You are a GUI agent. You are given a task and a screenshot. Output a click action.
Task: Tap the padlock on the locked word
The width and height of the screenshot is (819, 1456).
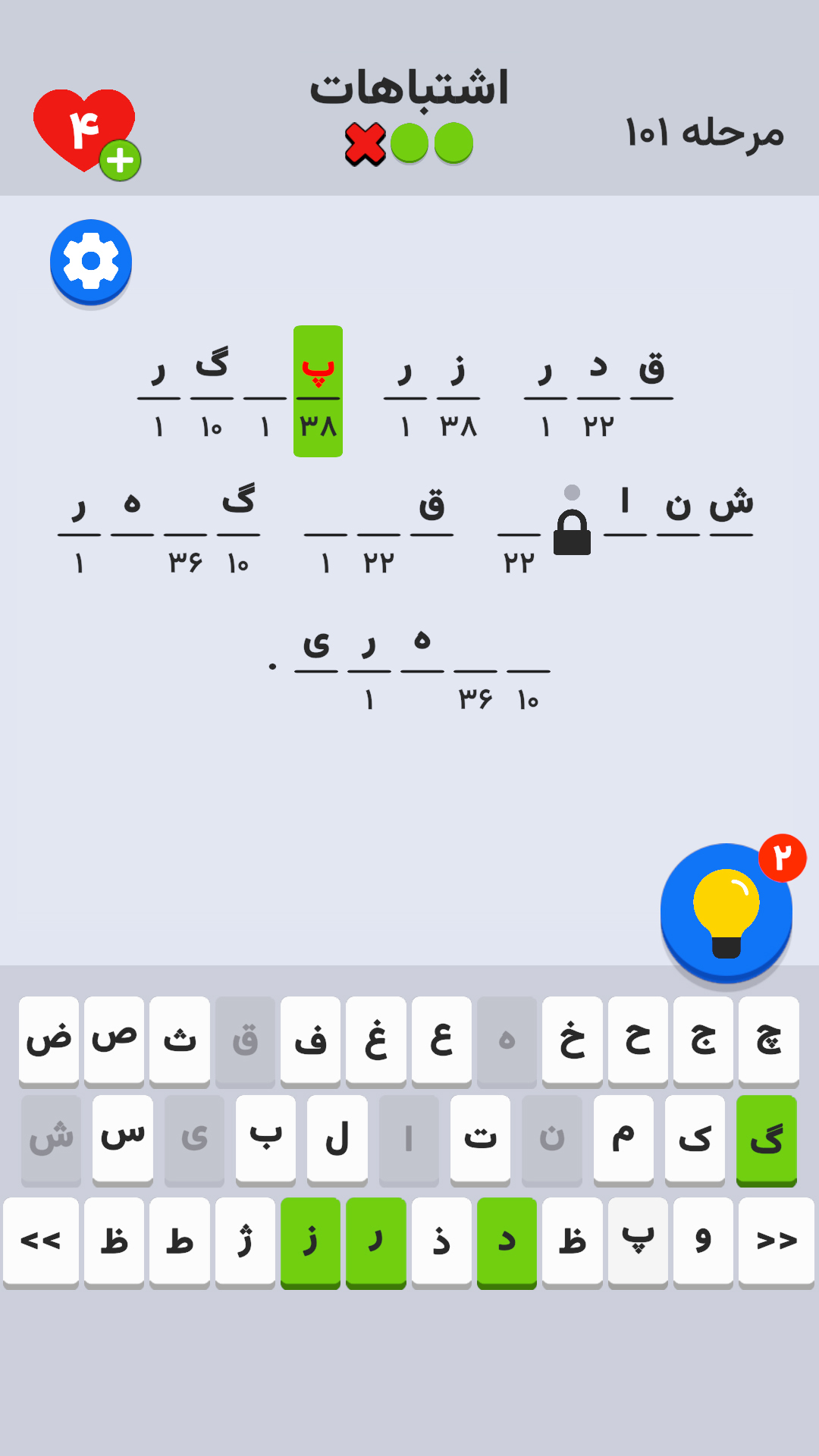point(573,533)
